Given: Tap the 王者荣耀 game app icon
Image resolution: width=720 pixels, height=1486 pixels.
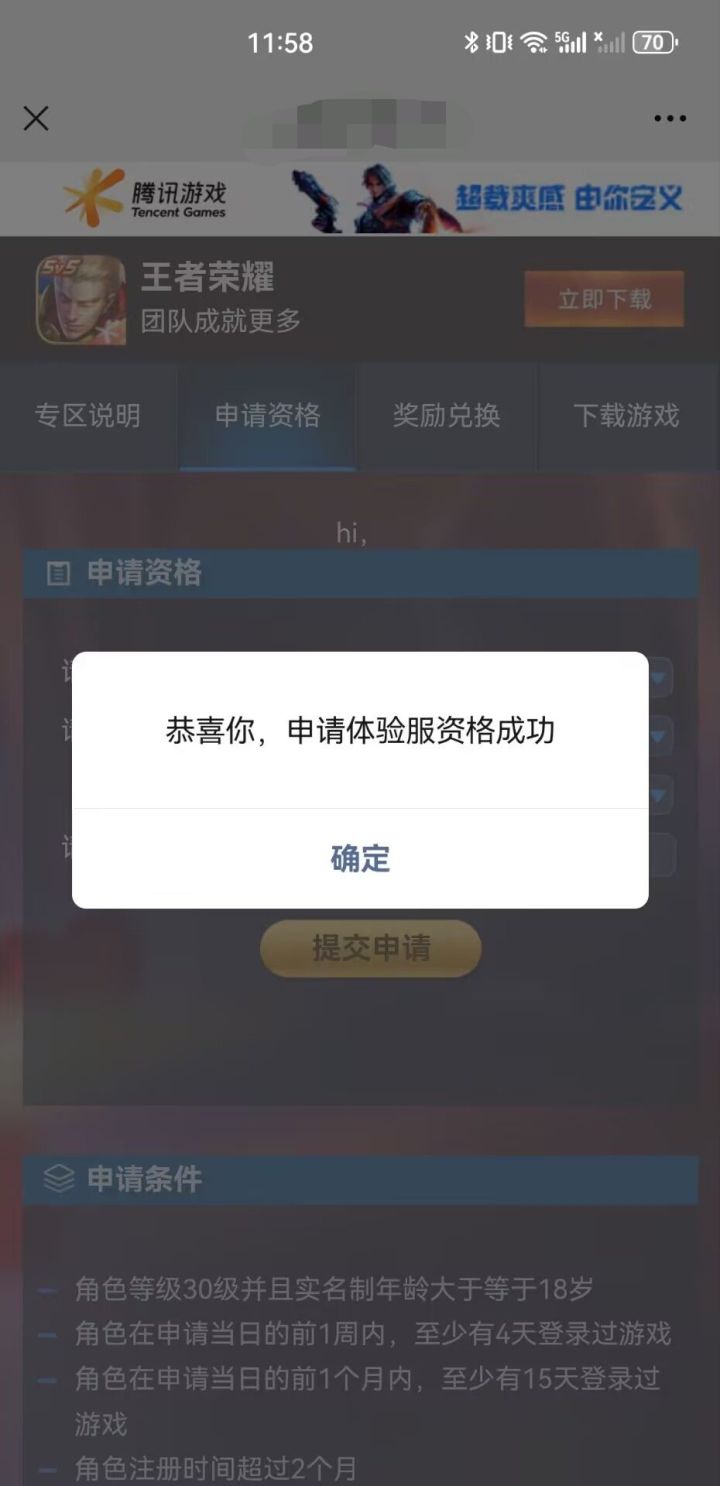Looking at the screenshot, I should [83, 300].
